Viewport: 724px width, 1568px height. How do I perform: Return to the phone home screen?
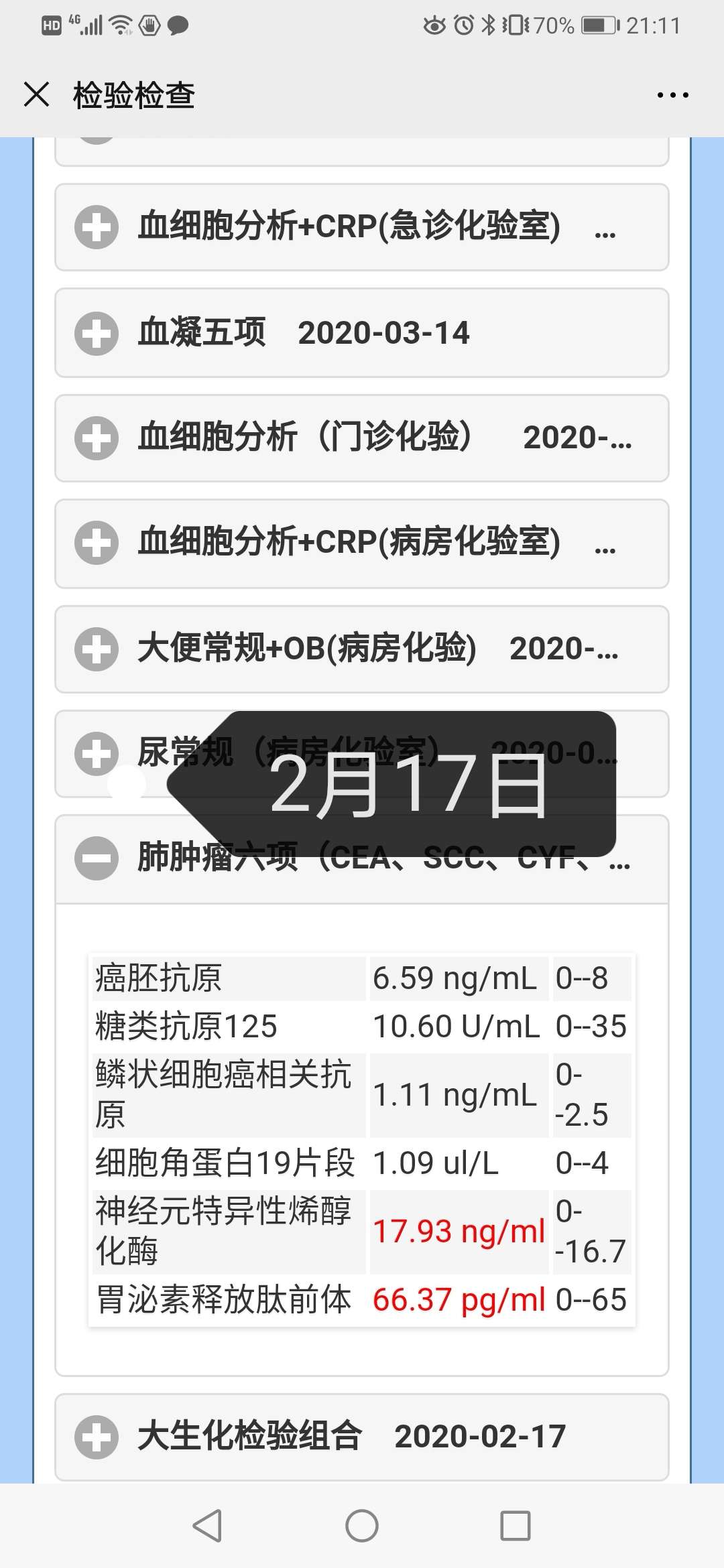(362, 1526)
